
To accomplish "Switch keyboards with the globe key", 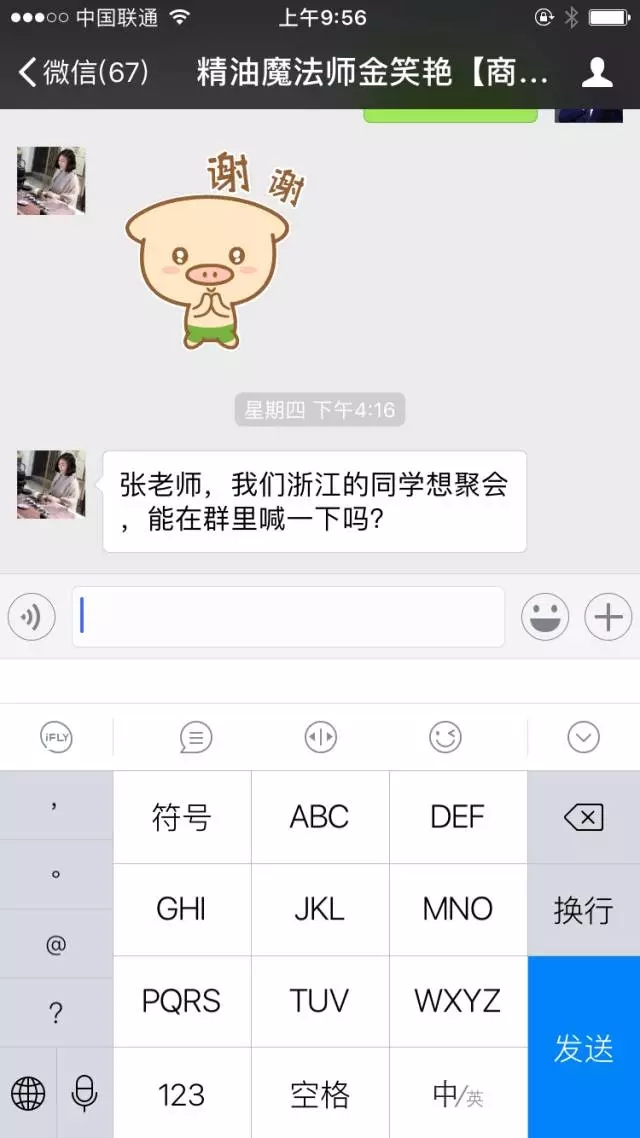I will point(28,1094).
